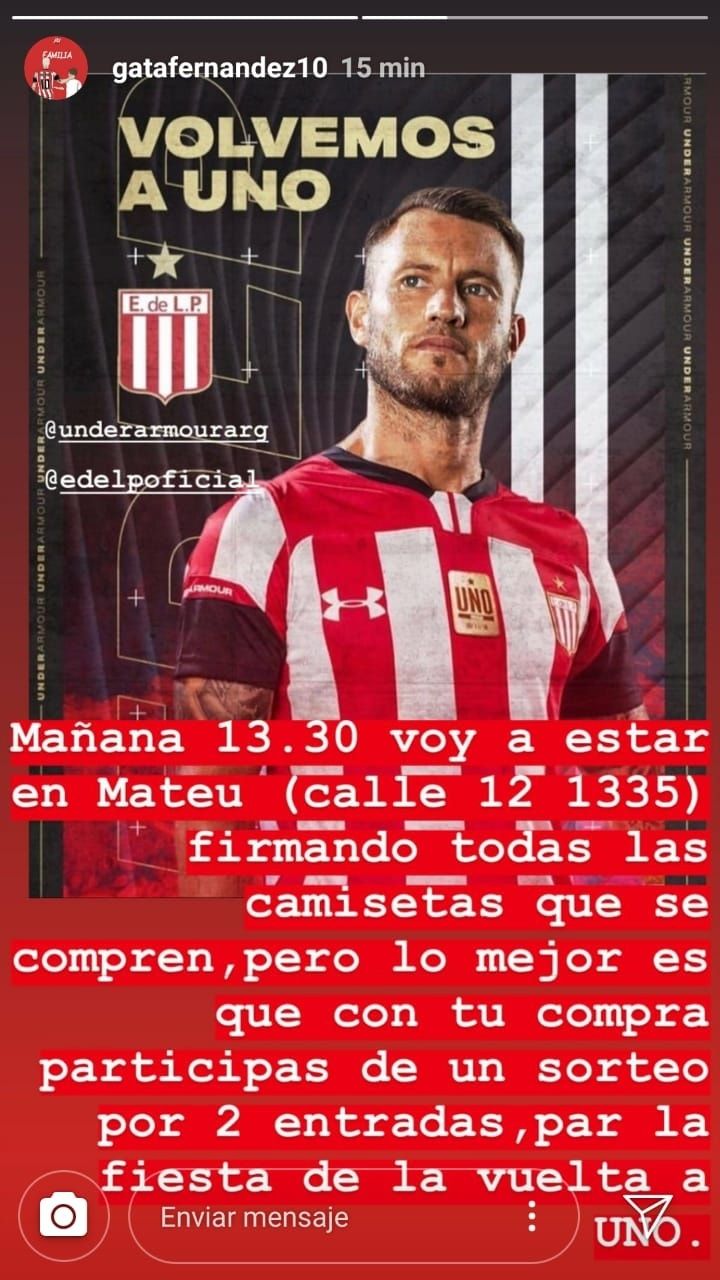Screen dimensions: 720x1280
Task: Open gatafernandez10's profile picture
Action: click(x=55, y=68)
